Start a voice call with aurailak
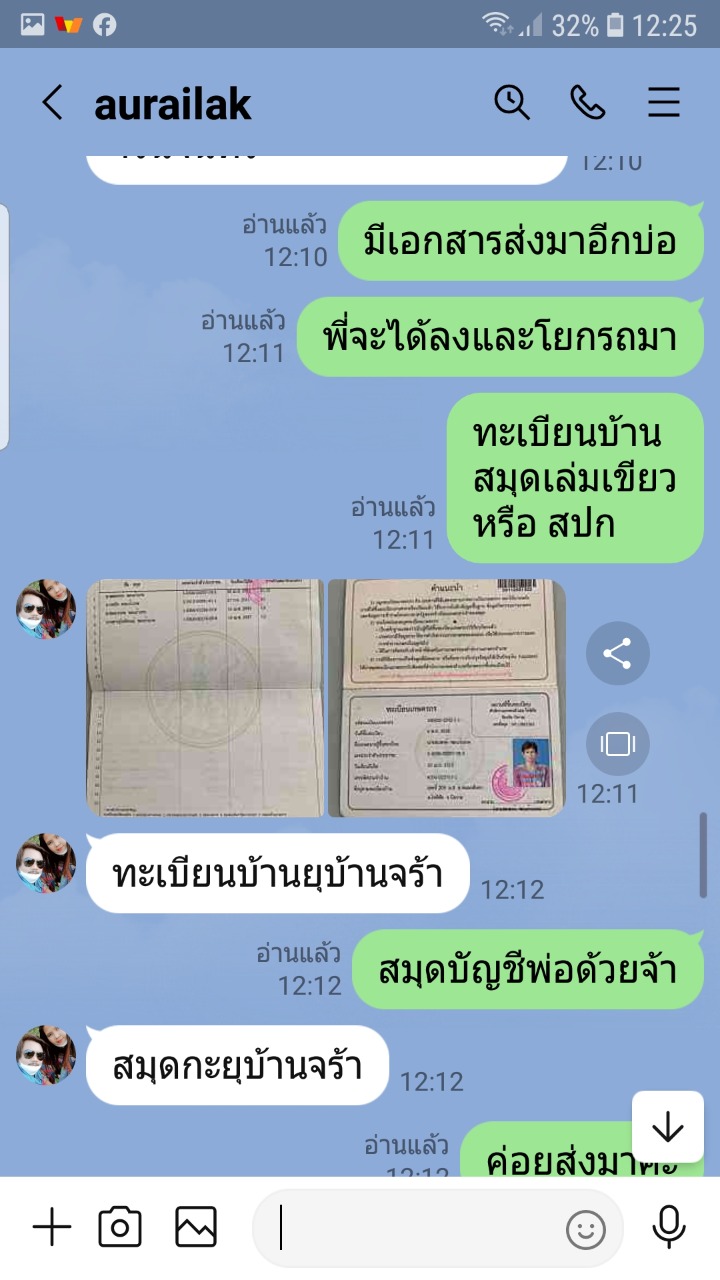Image resolution: width=720 pixels, height=1280 pixels. 588,102
